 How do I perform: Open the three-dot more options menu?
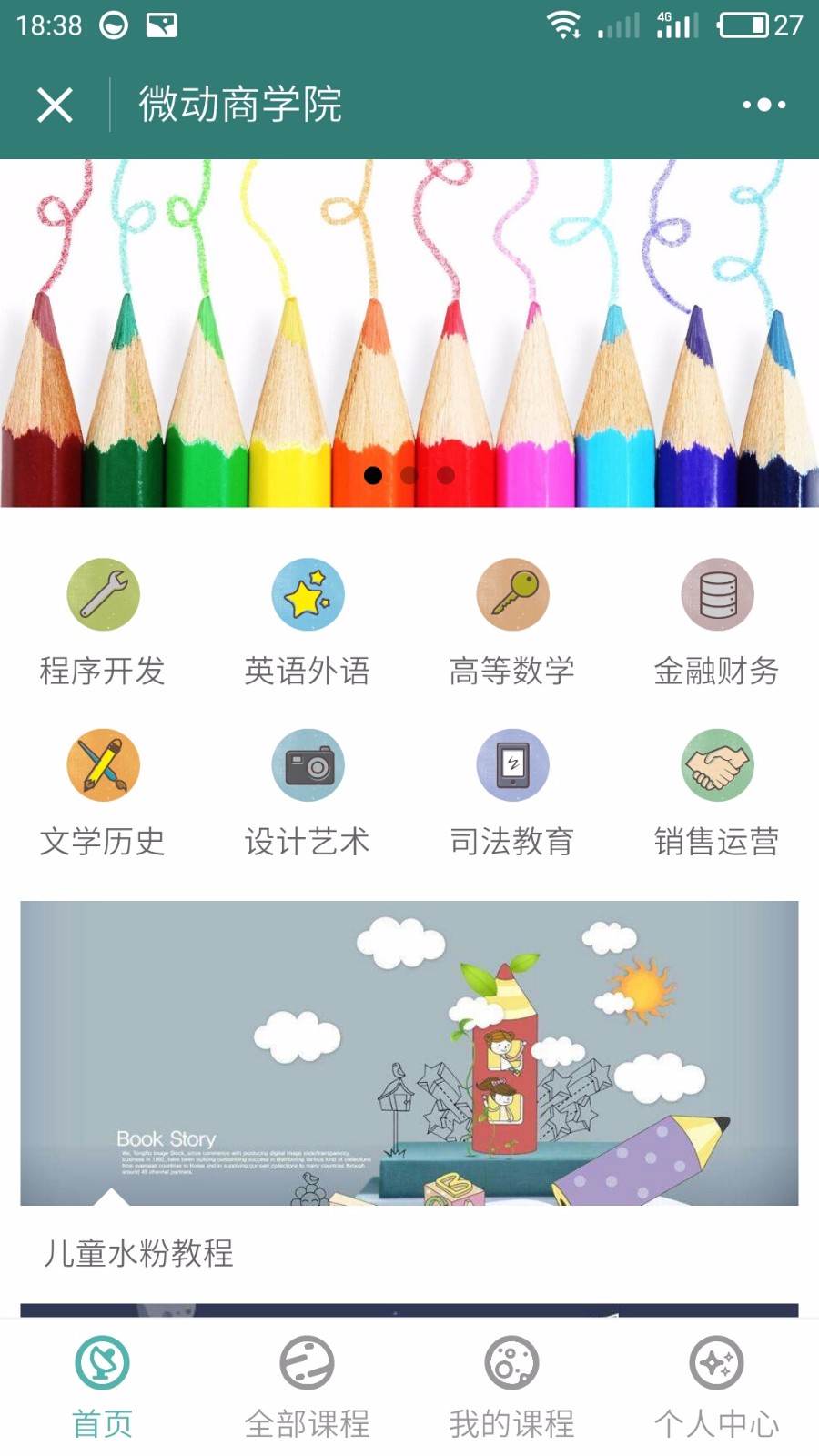tap(763, 105)
